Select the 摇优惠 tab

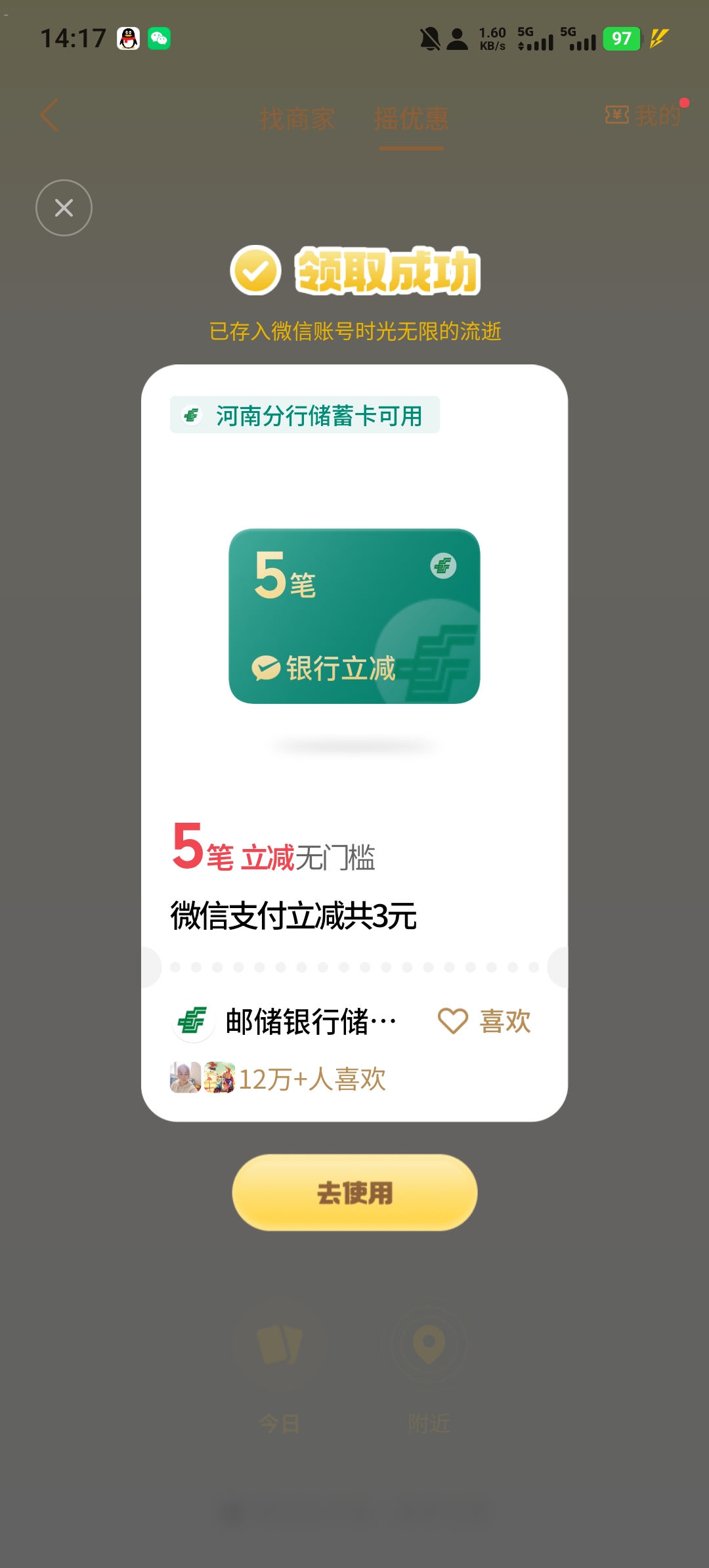pyautogui.click(x=412, y=119)
